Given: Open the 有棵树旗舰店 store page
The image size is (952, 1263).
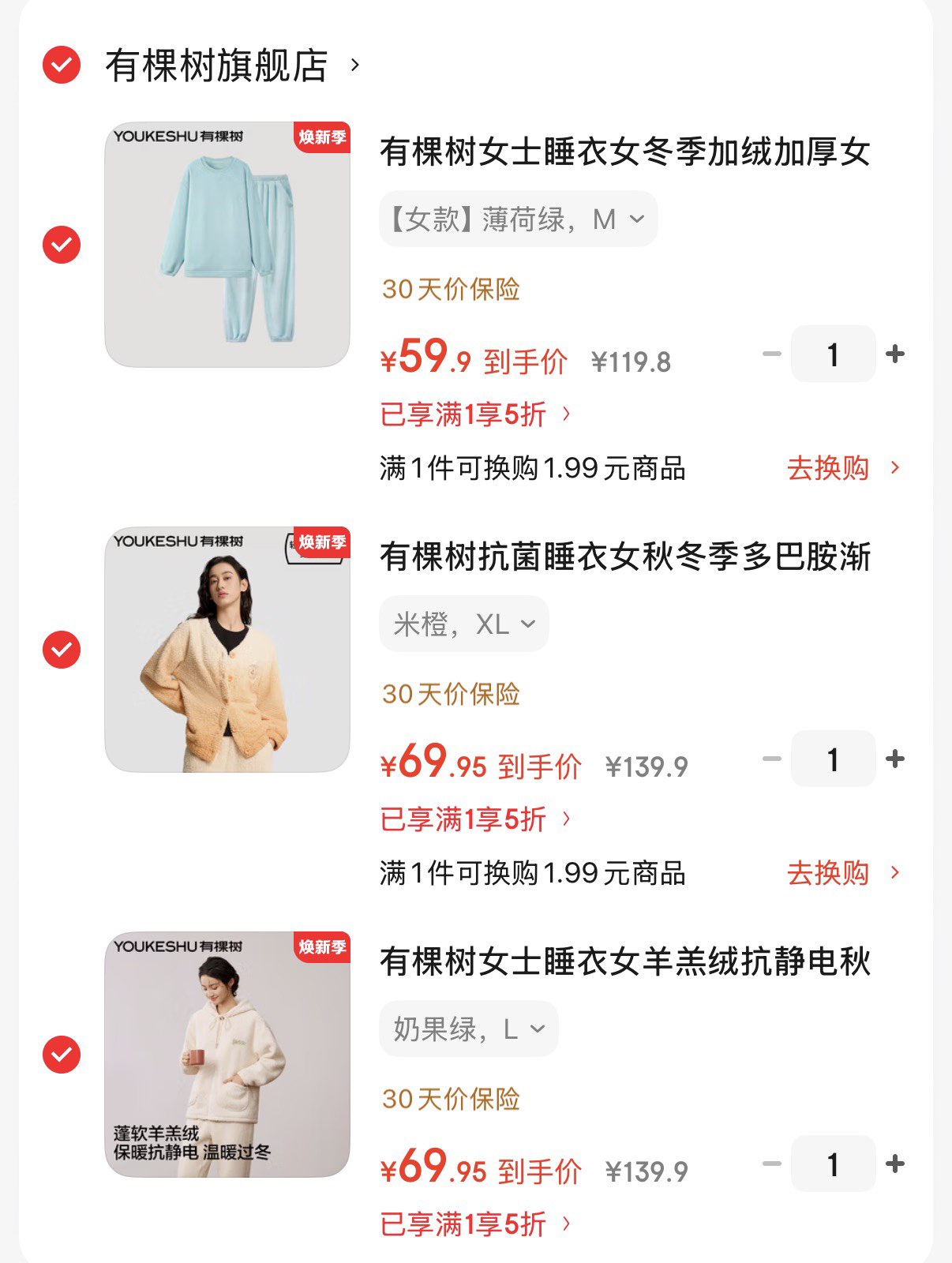Looking at the screenshot, I should point(217,65).
